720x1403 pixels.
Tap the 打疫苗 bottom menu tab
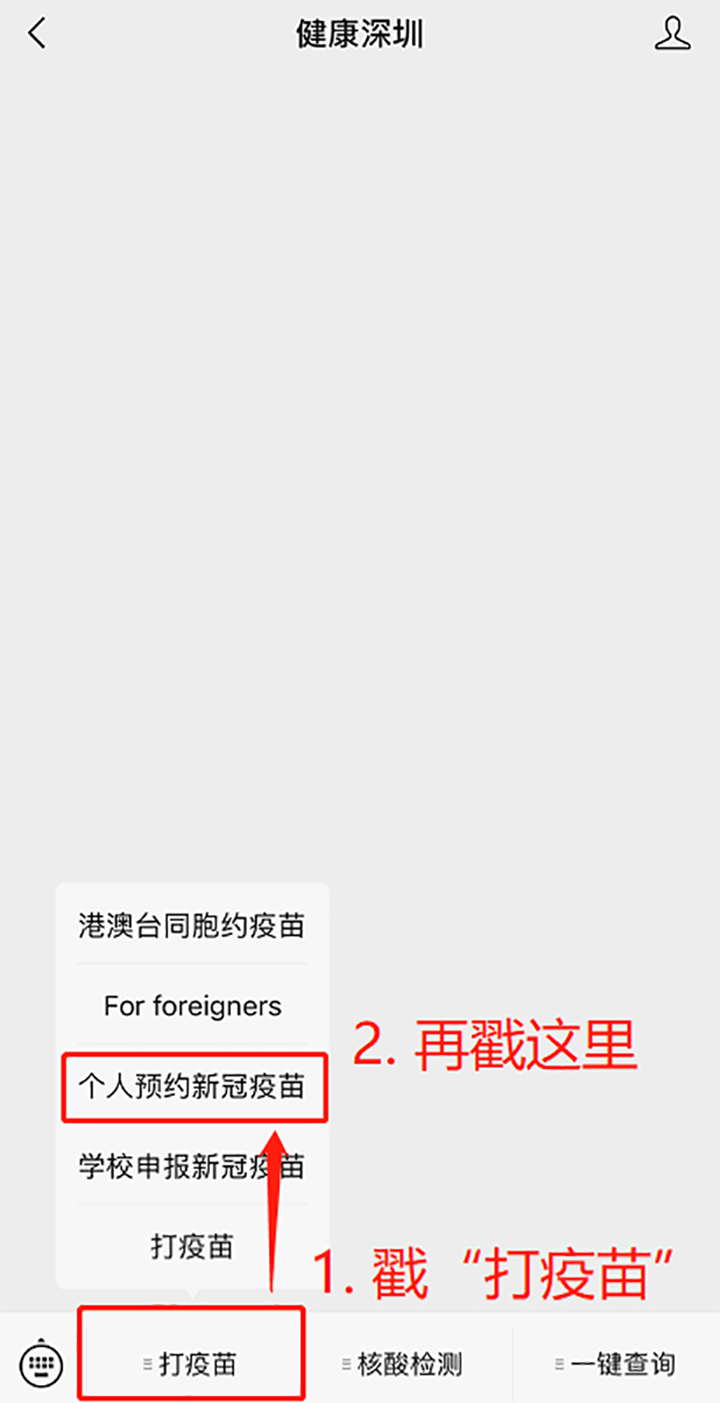[x=192, y=1363]
